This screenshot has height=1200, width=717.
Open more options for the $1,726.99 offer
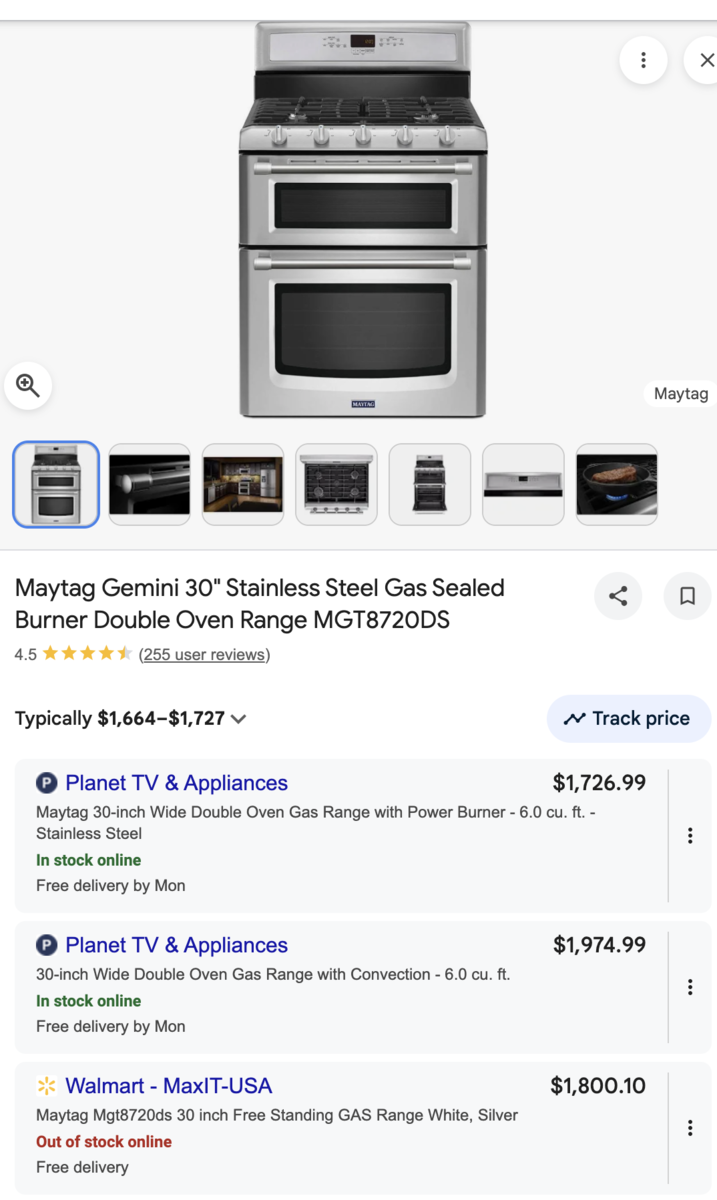[x=690, y=836]
